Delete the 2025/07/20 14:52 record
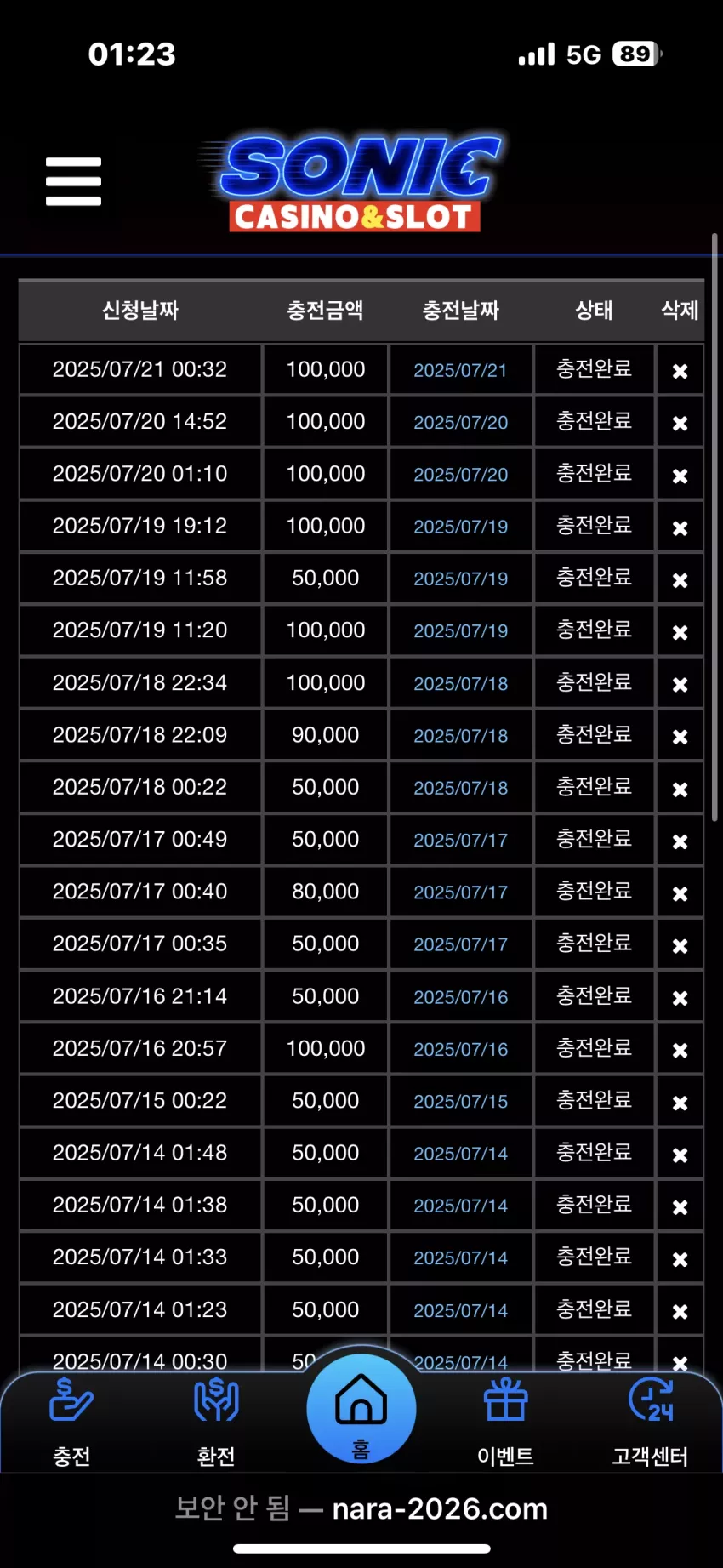The width and height of the screenshot is (723, 1568). point(680,423)
